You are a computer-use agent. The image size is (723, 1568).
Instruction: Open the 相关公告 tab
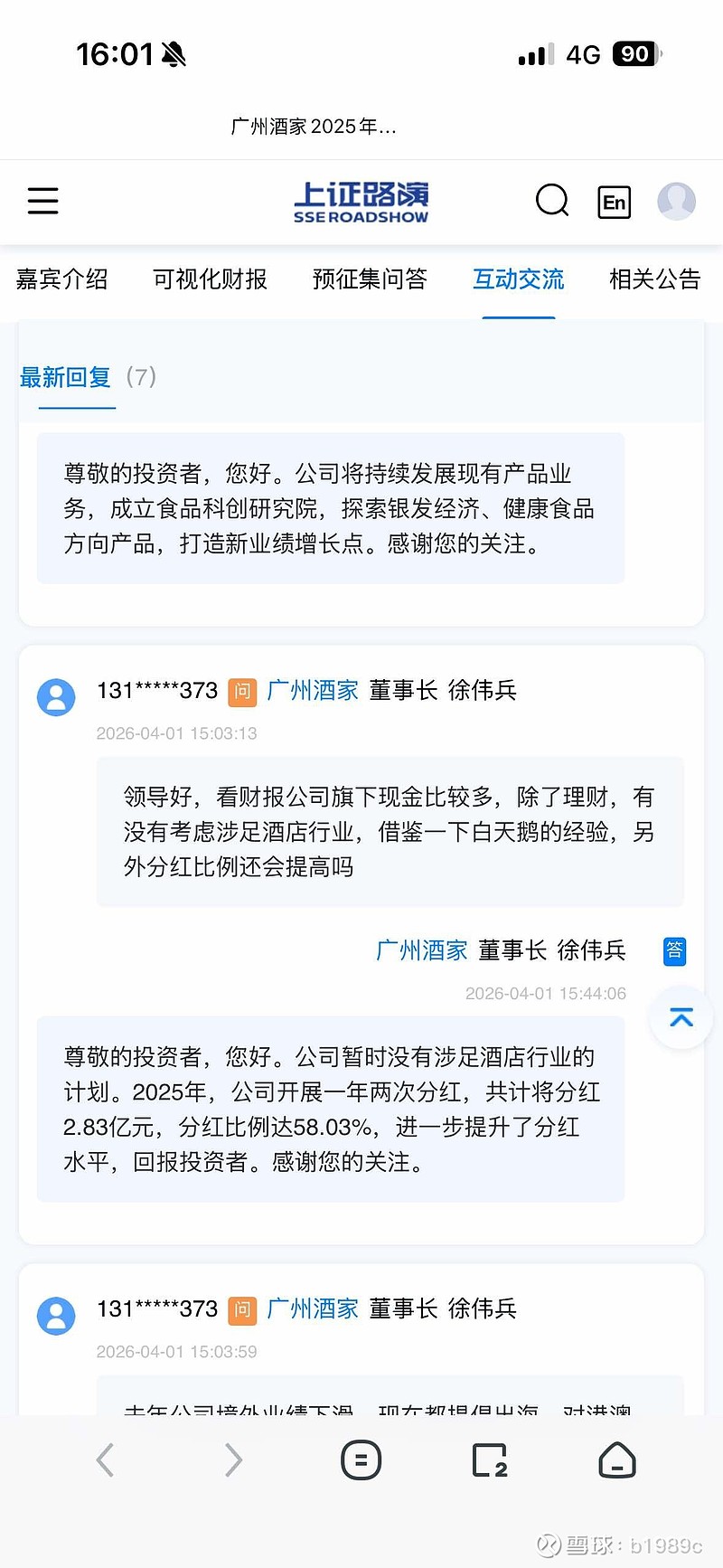point(654,280)
